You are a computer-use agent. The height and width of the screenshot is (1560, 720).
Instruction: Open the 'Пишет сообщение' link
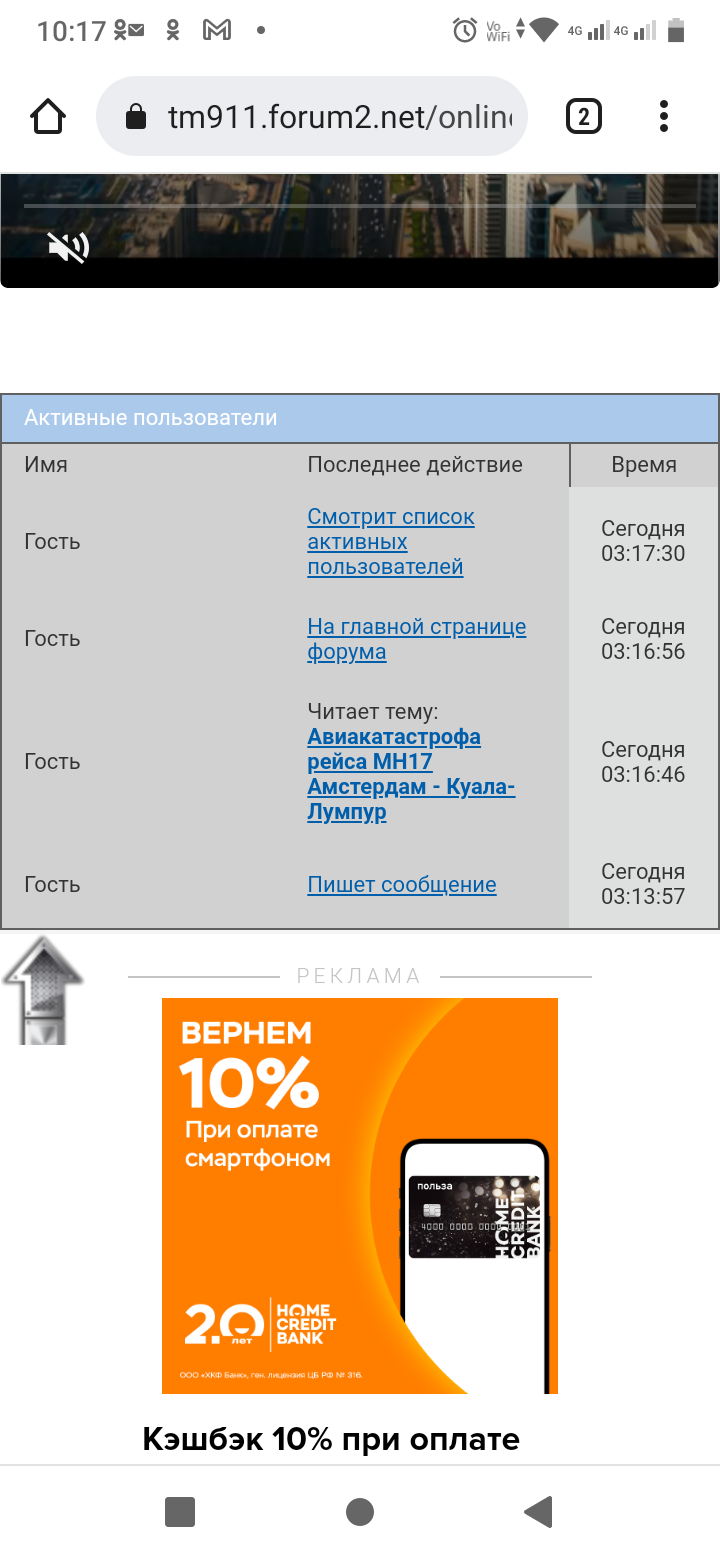click(402, 885)
